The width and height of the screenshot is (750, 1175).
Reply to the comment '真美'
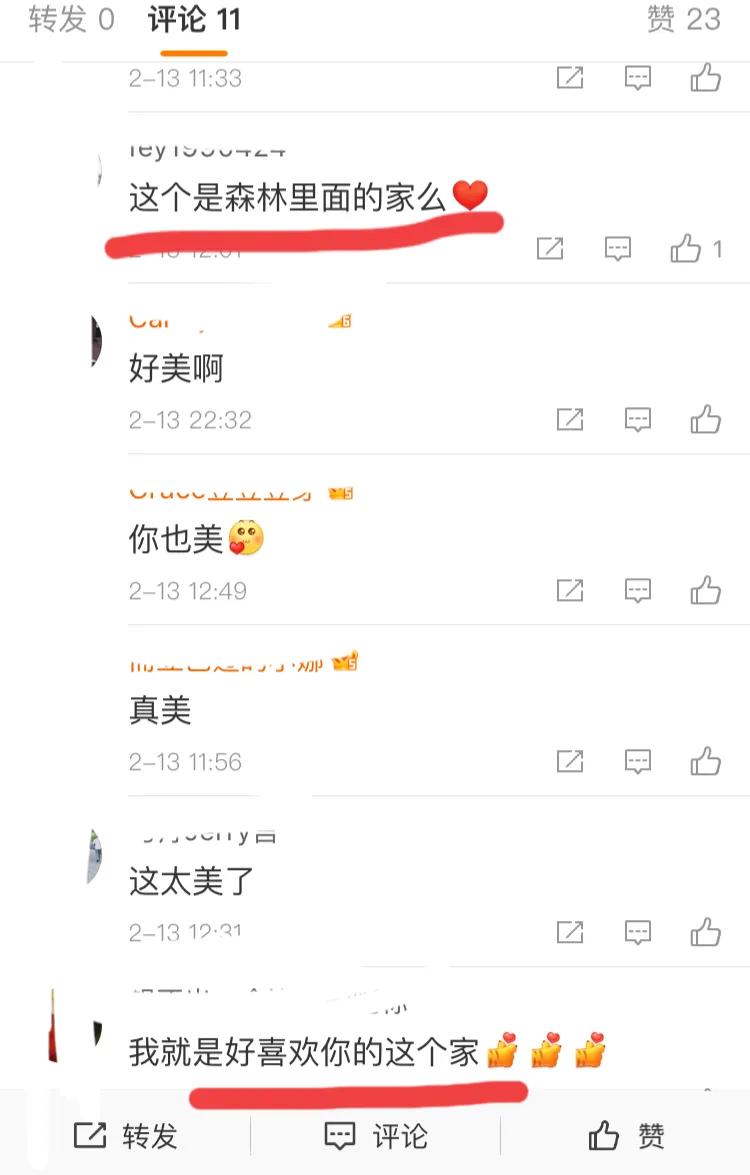638,761
